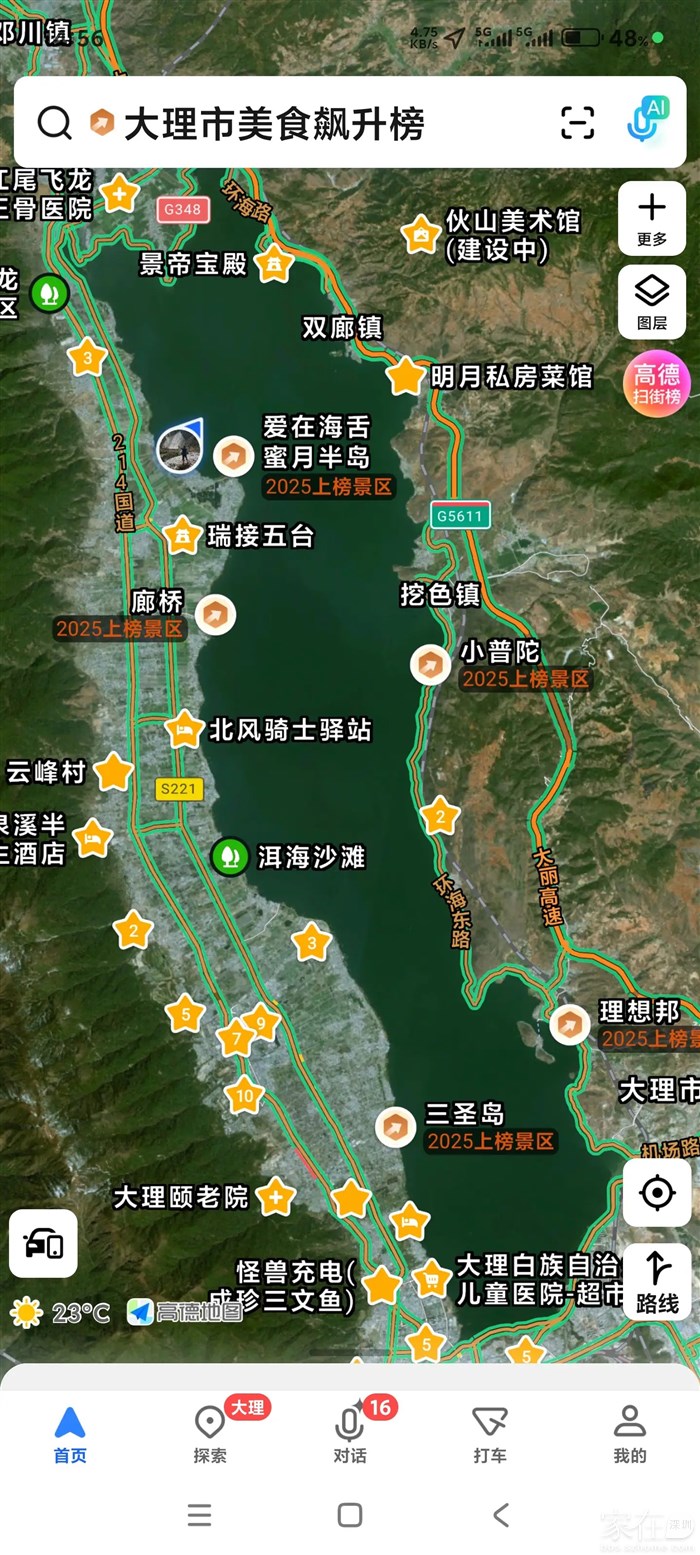Select 洱海沙滩 park marker
The height and width of the screenshot is (1555, 700).
[x=230, y=857]
